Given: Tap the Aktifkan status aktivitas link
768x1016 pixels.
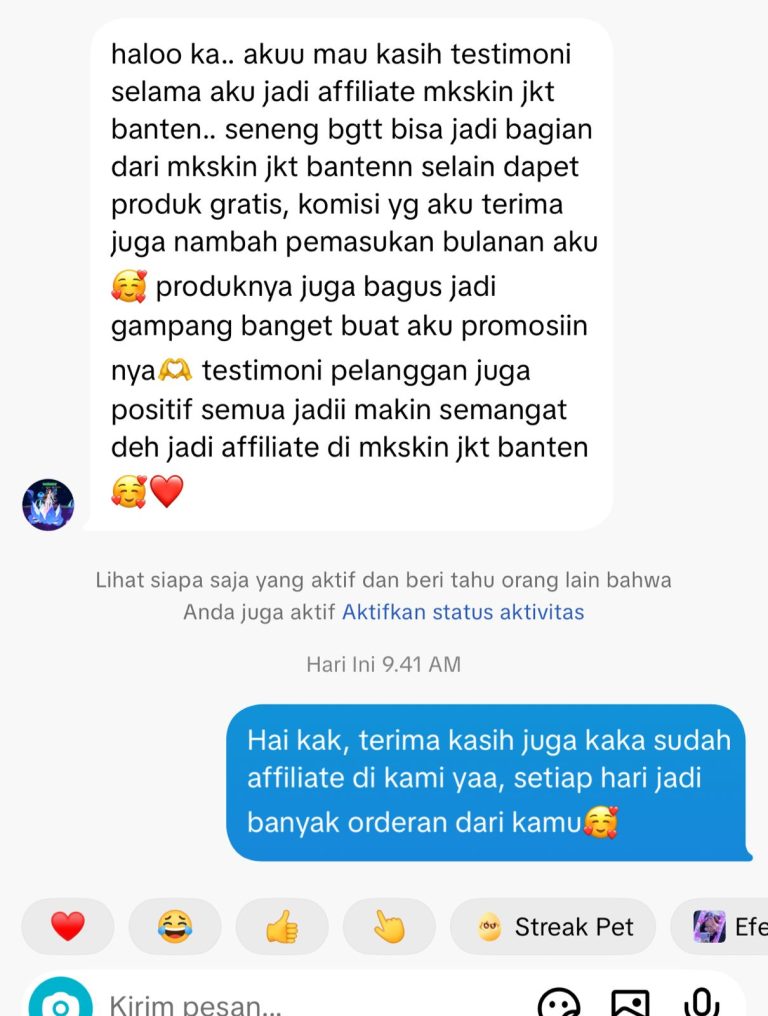Looking at the screenshot, I should (x=463, y=612).
